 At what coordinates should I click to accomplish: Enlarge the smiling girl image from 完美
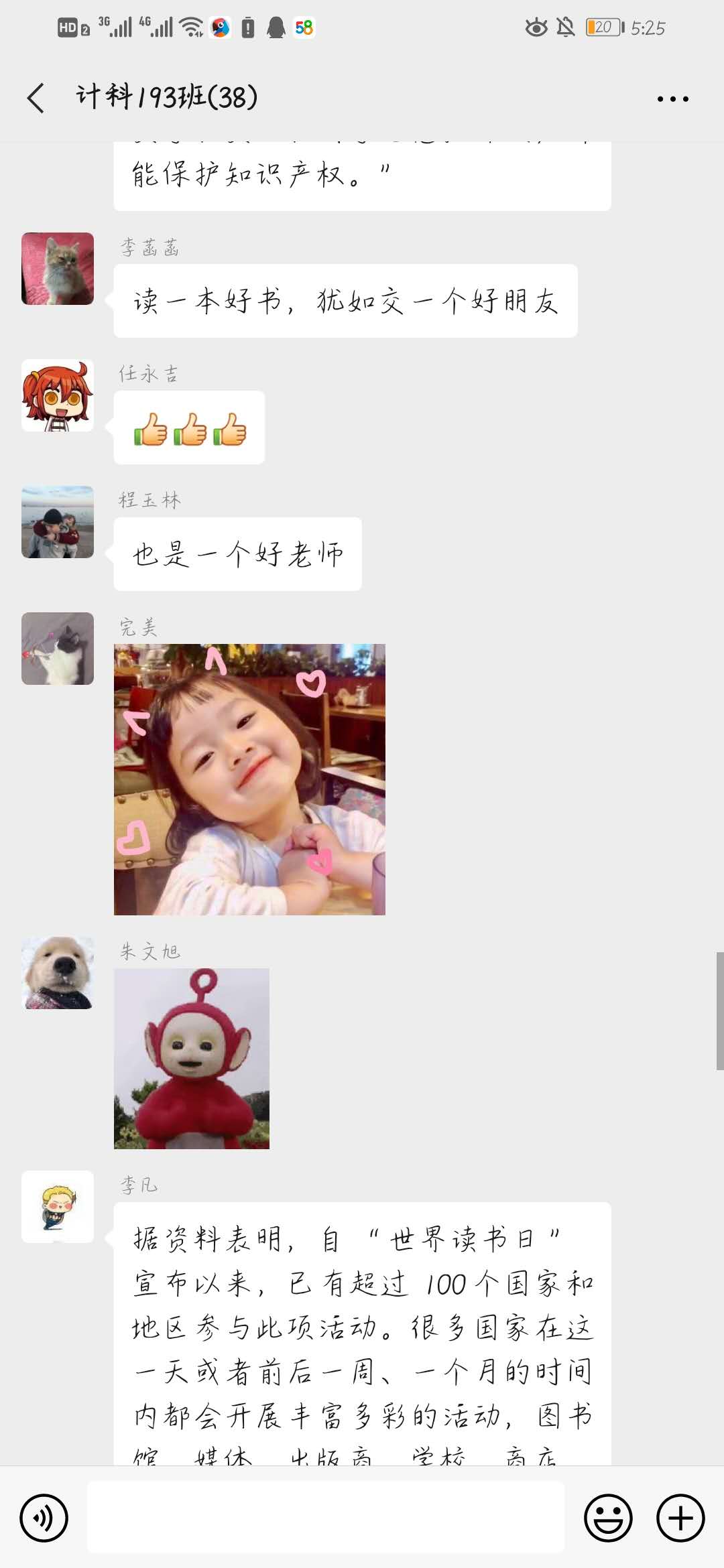[249, 779]
